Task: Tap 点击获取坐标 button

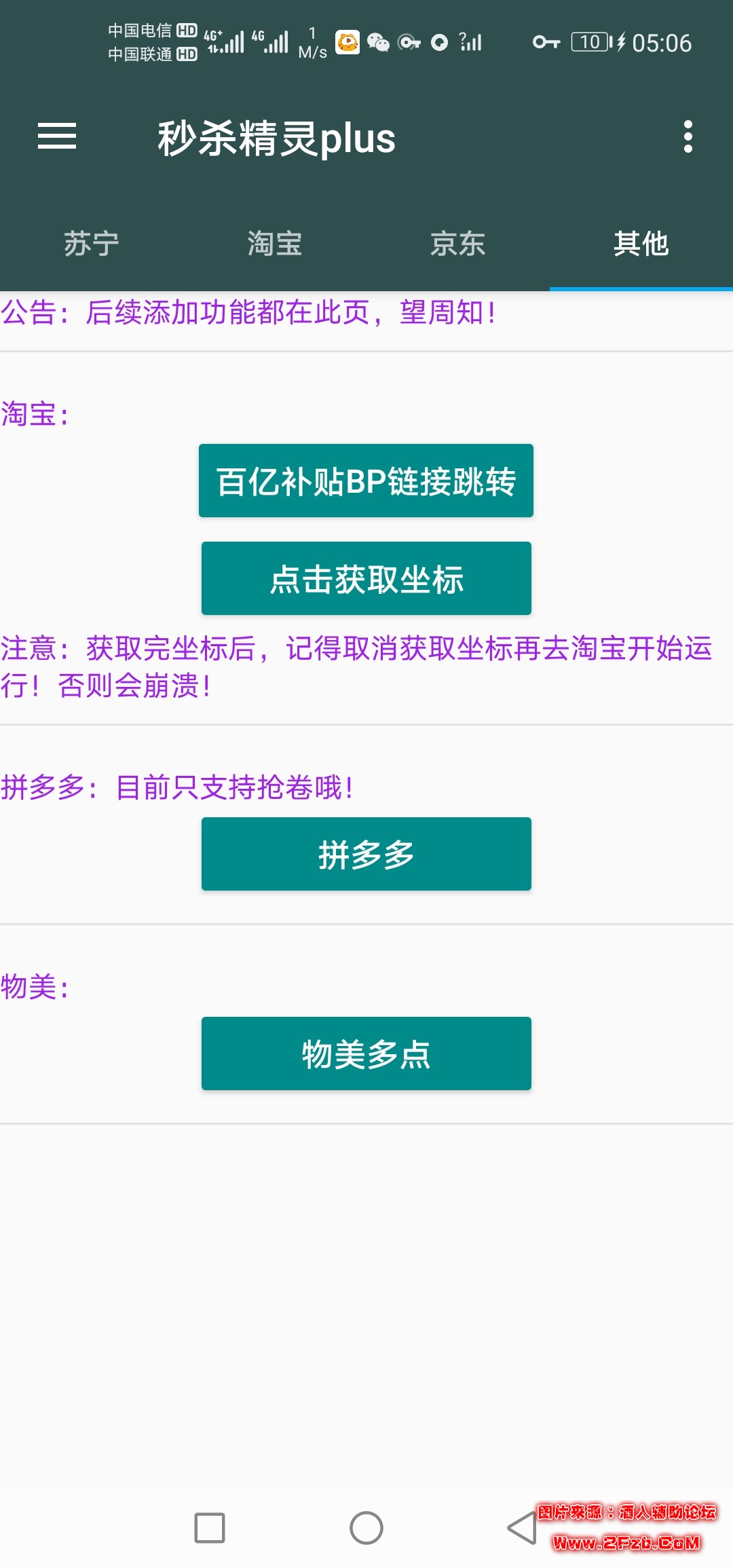Action: pyautogui.click(x=366, y=579)
